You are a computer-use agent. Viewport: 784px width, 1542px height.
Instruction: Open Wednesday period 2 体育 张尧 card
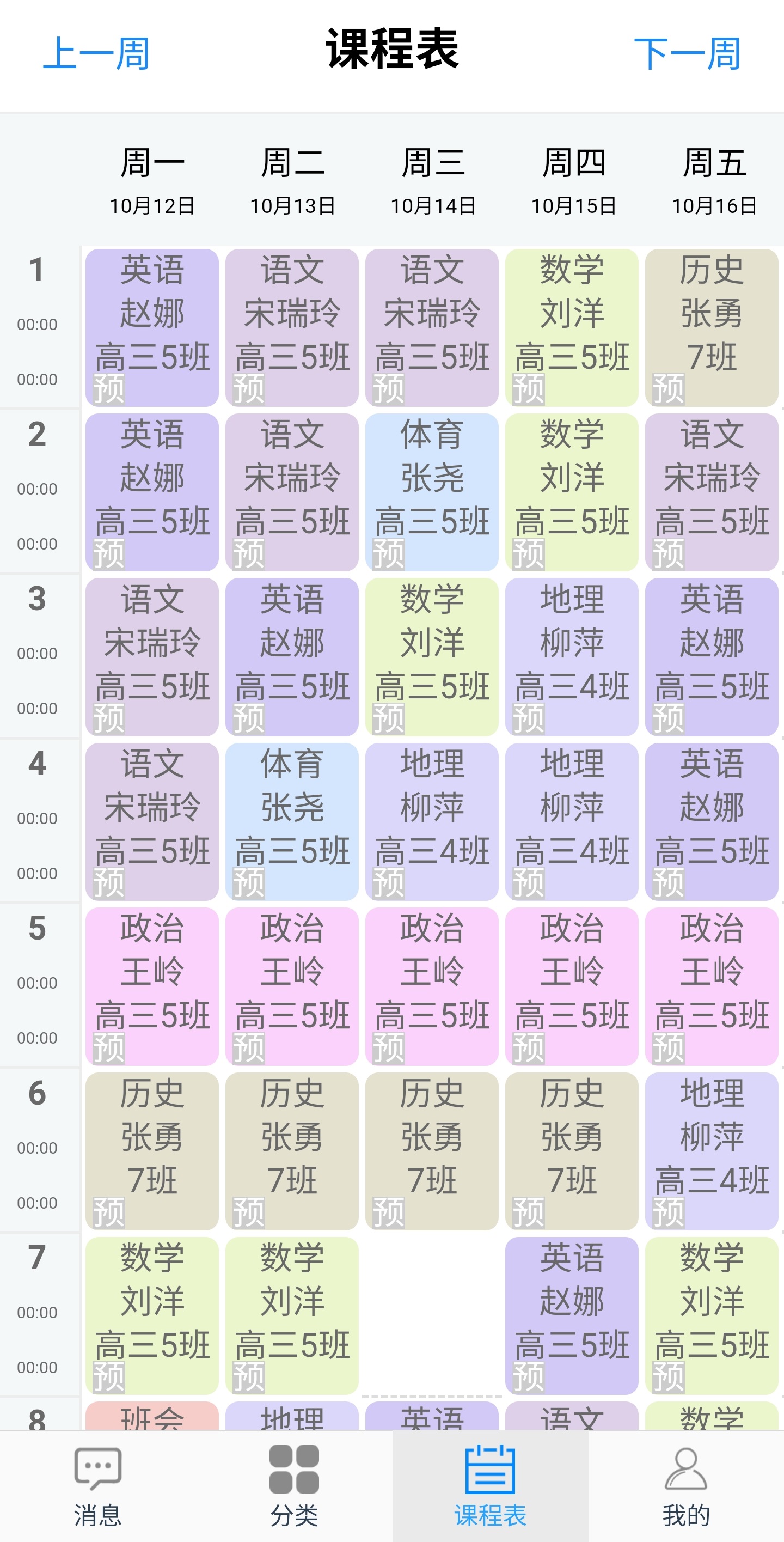tap(432, 492)
